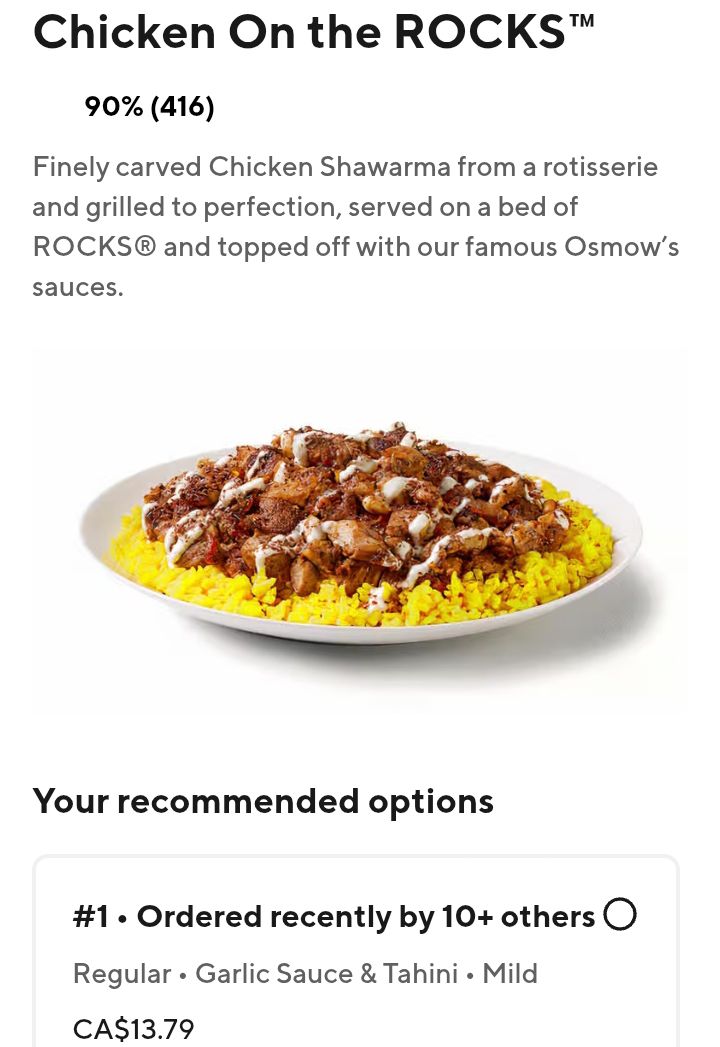This screenshot has width=720, height=1047.
Task: Select recommended option #1 radio button
Action: 620,914
